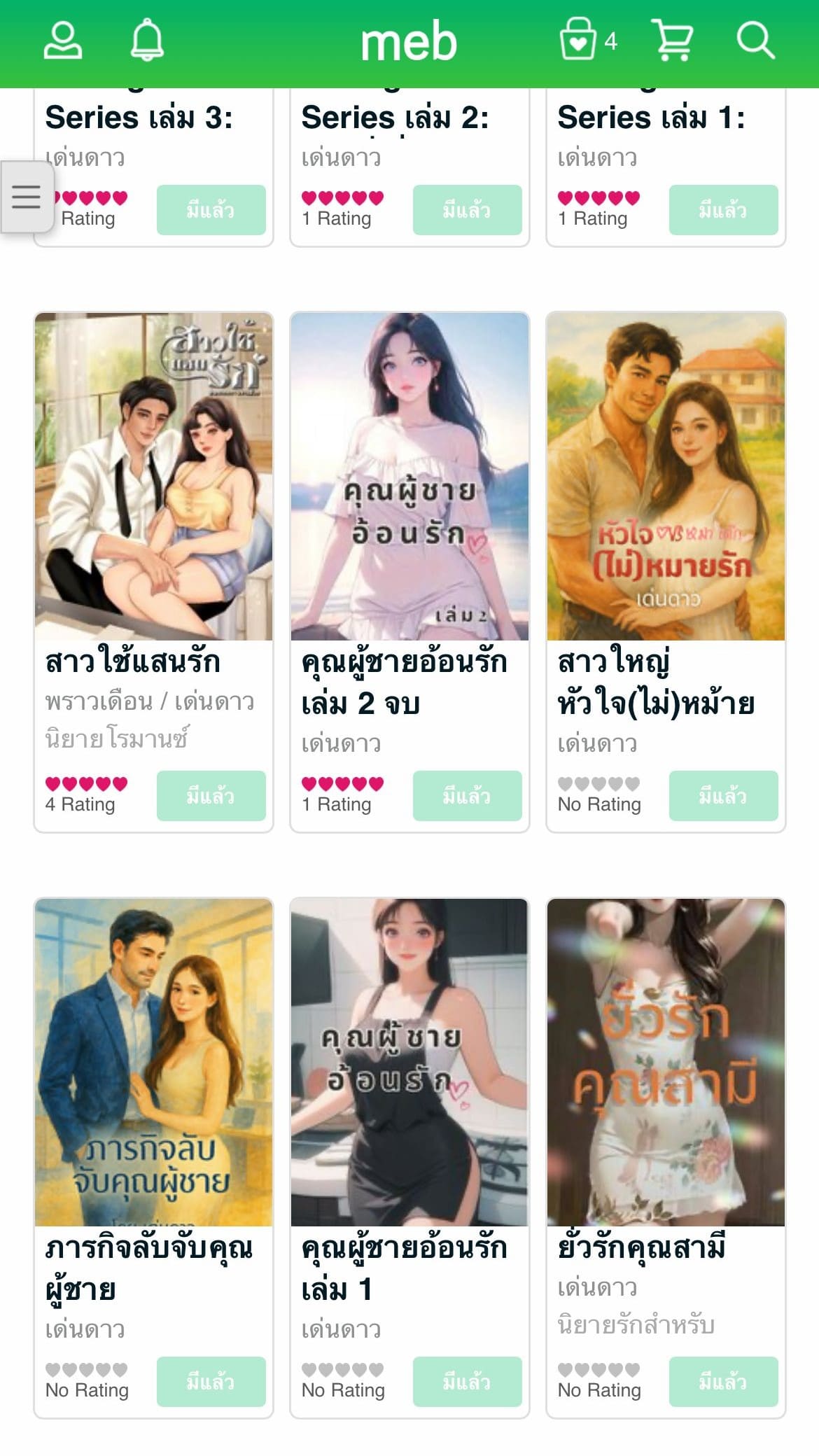Tap มีแล้ว button under คุณผู้ชายอ้อนรัก เล่ม 2
Viewport: 819px width, 1456px height.
tap(467, 796)
